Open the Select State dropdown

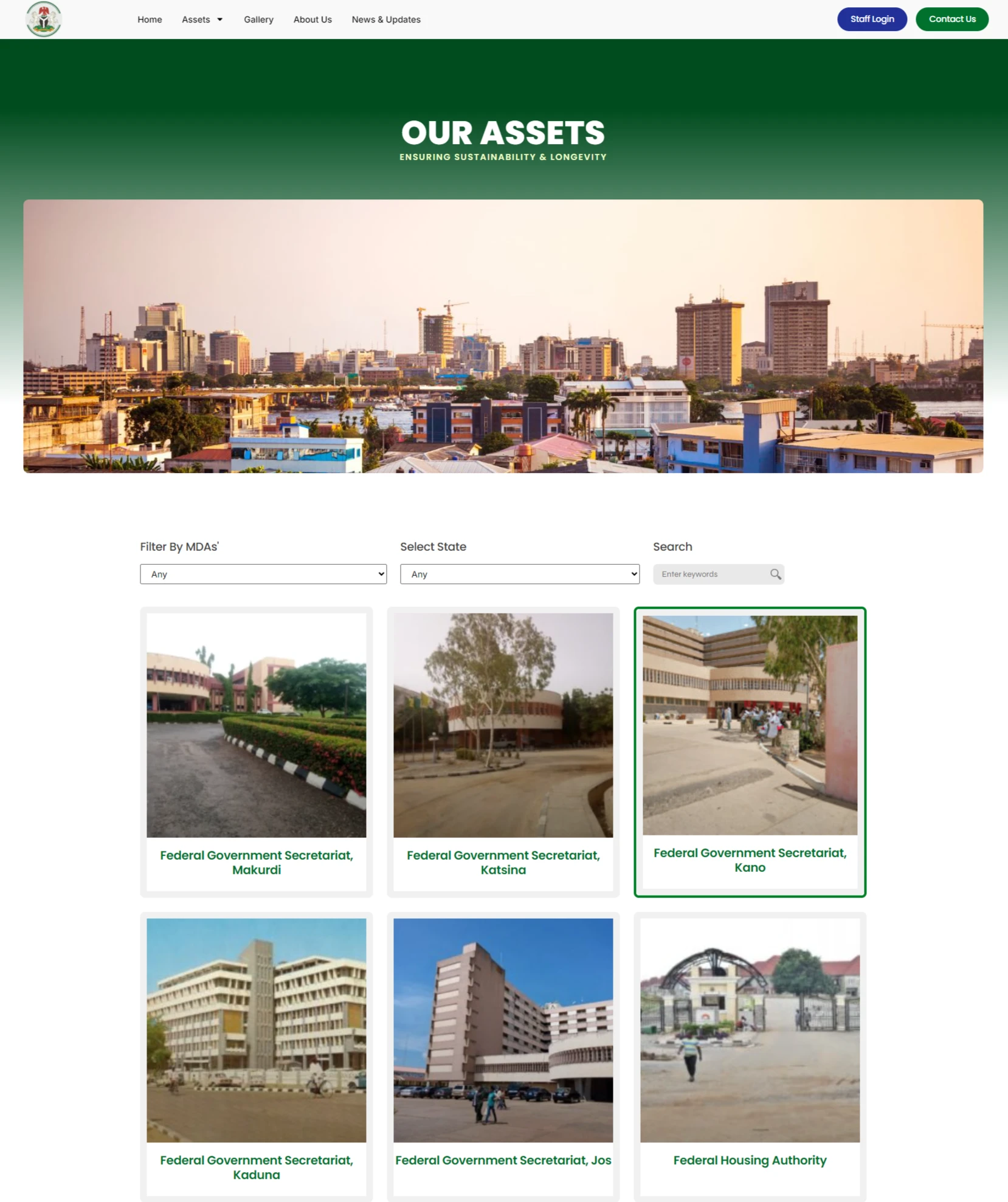[520, 574]
